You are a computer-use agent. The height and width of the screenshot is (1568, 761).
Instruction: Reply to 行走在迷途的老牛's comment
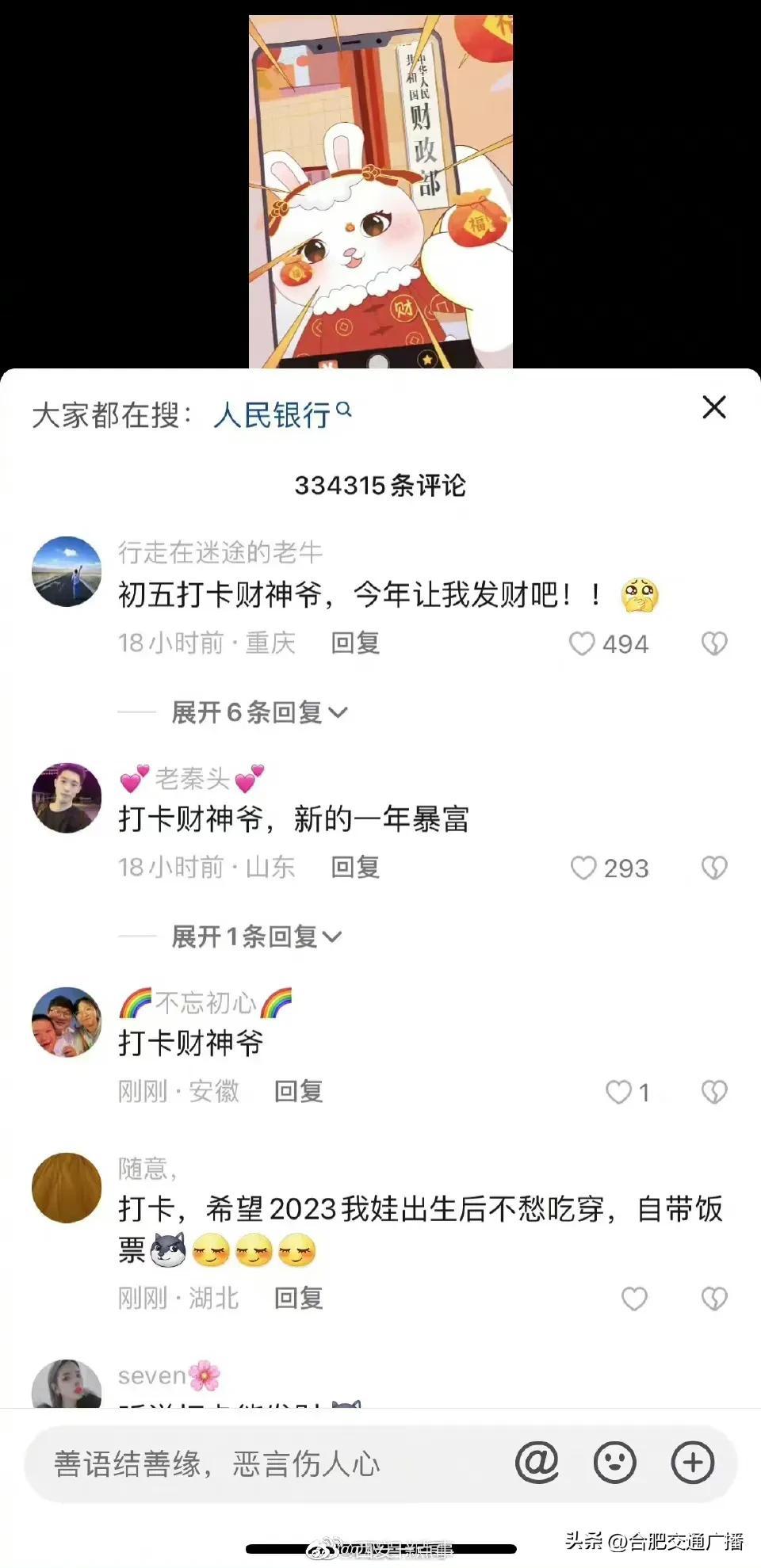point(355,643)
